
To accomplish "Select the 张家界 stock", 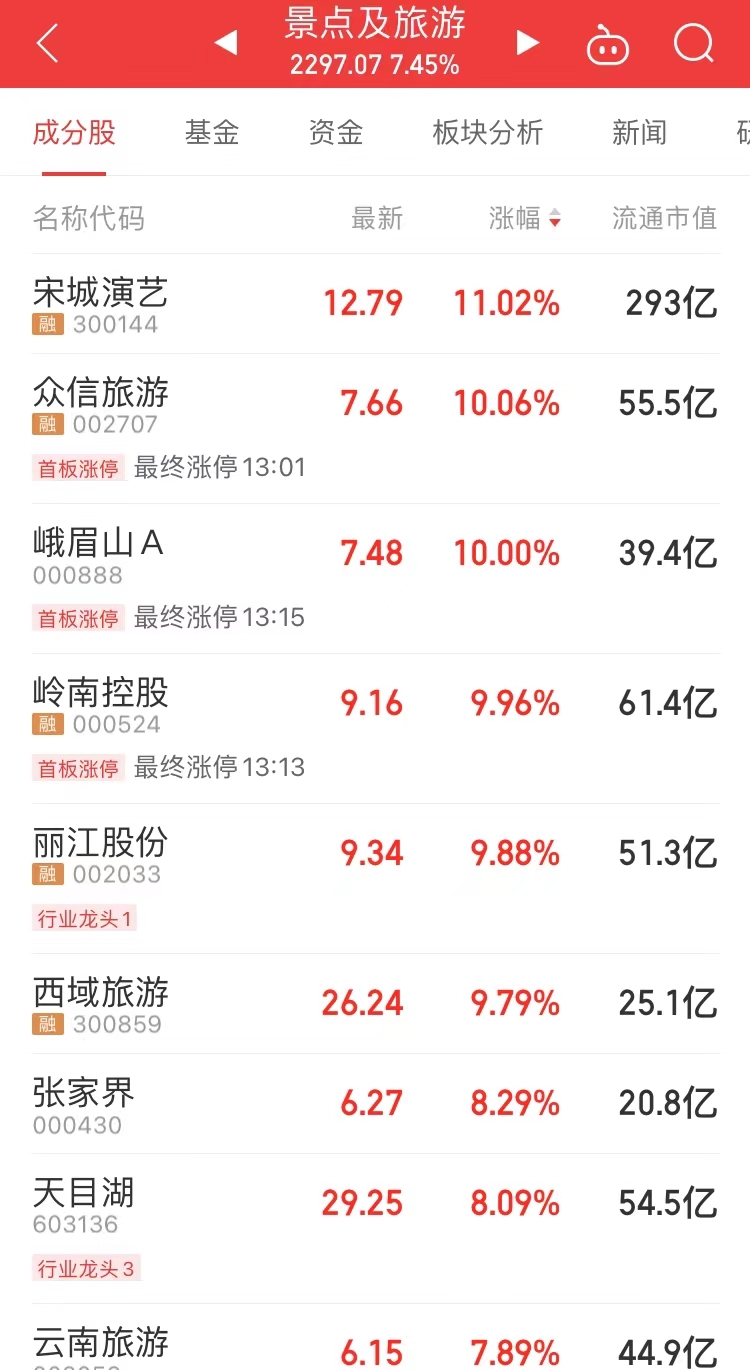I will click(x=375, y=1104).
